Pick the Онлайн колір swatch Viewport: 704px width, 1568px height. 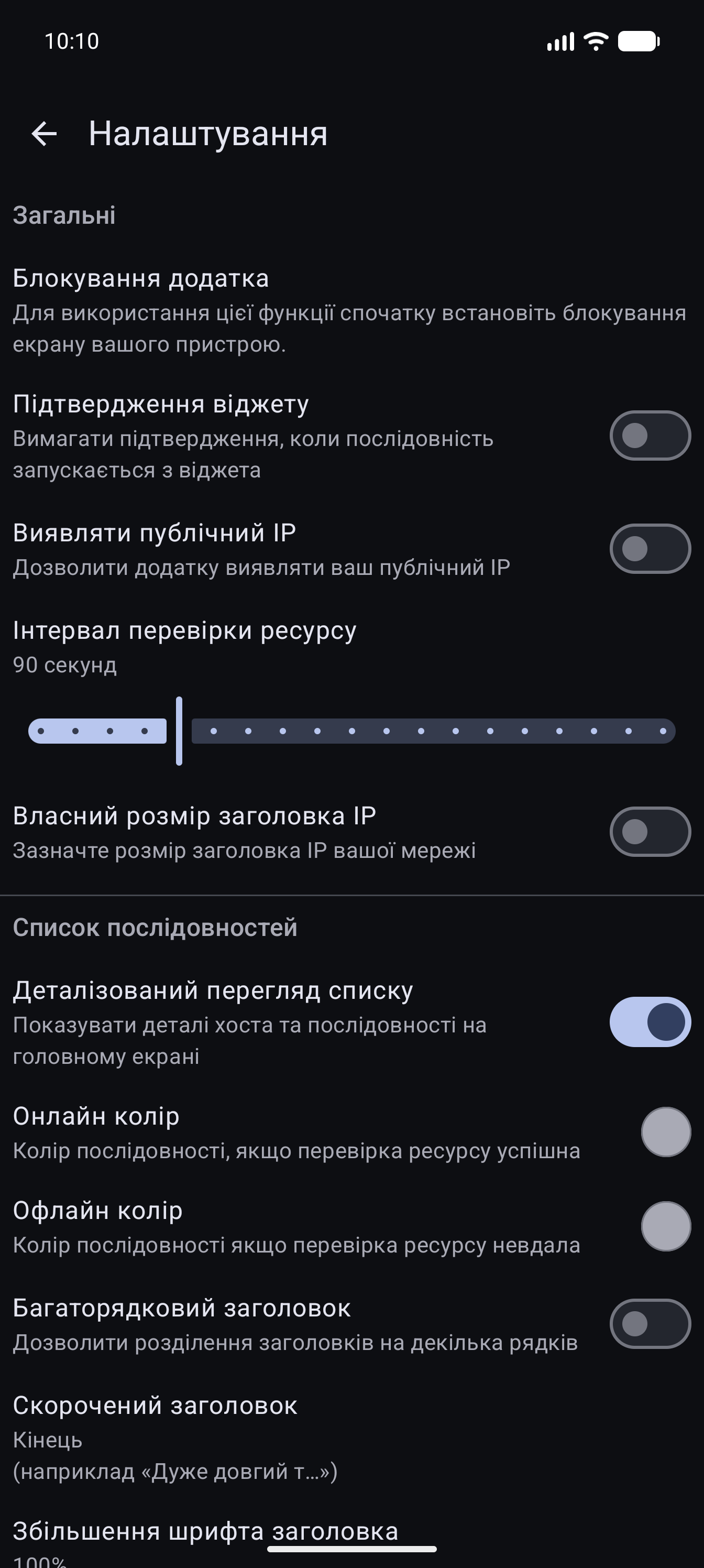[x=666, y=1131]
